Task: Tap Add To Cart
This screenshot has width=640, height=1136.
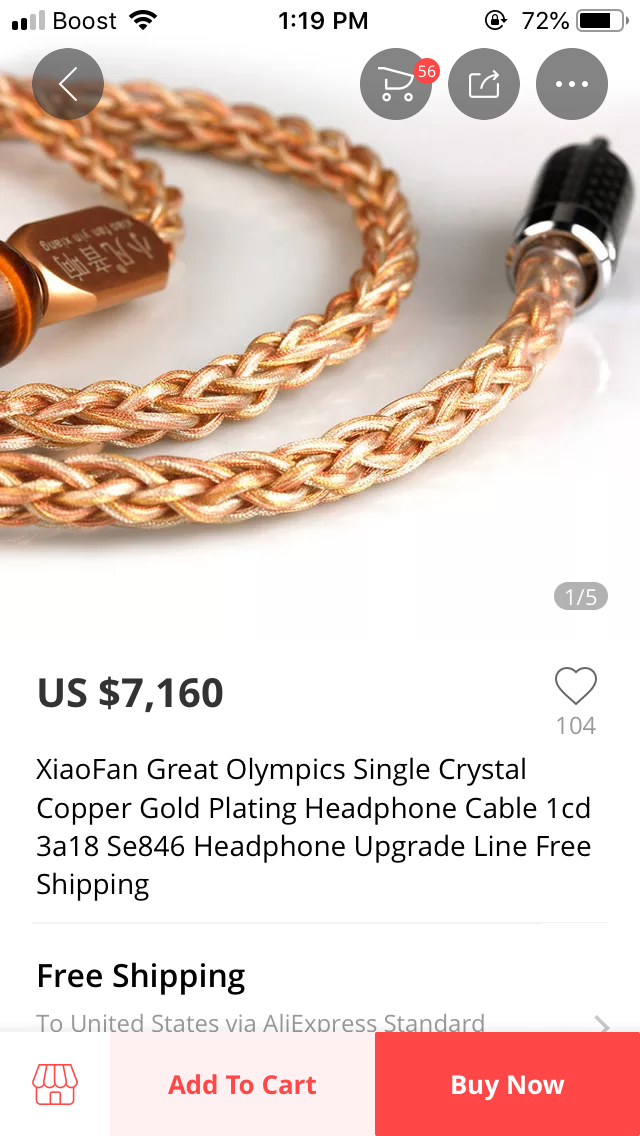Action: (242, 1084)
